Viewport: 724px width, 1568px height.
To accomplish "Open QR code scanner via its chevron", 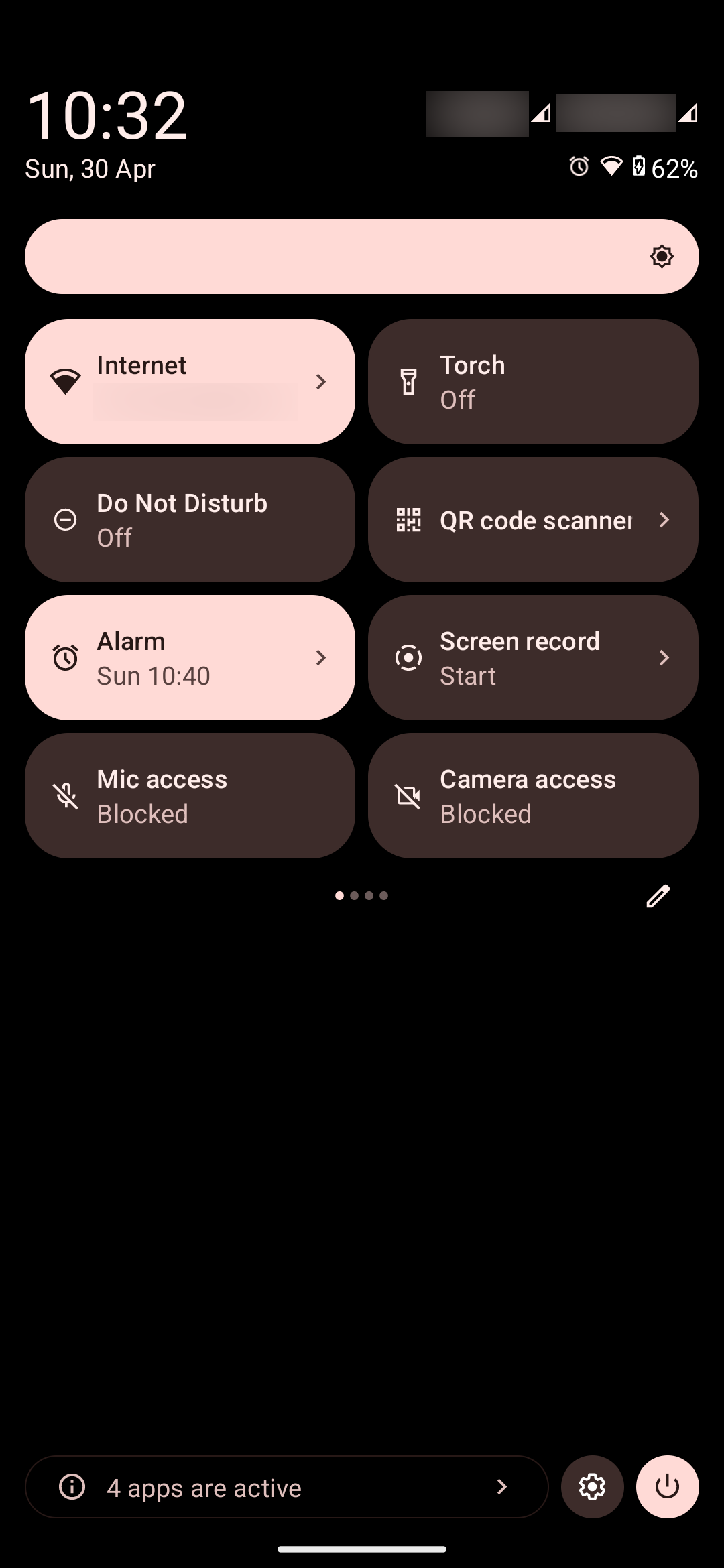I will tap(664, 519).
